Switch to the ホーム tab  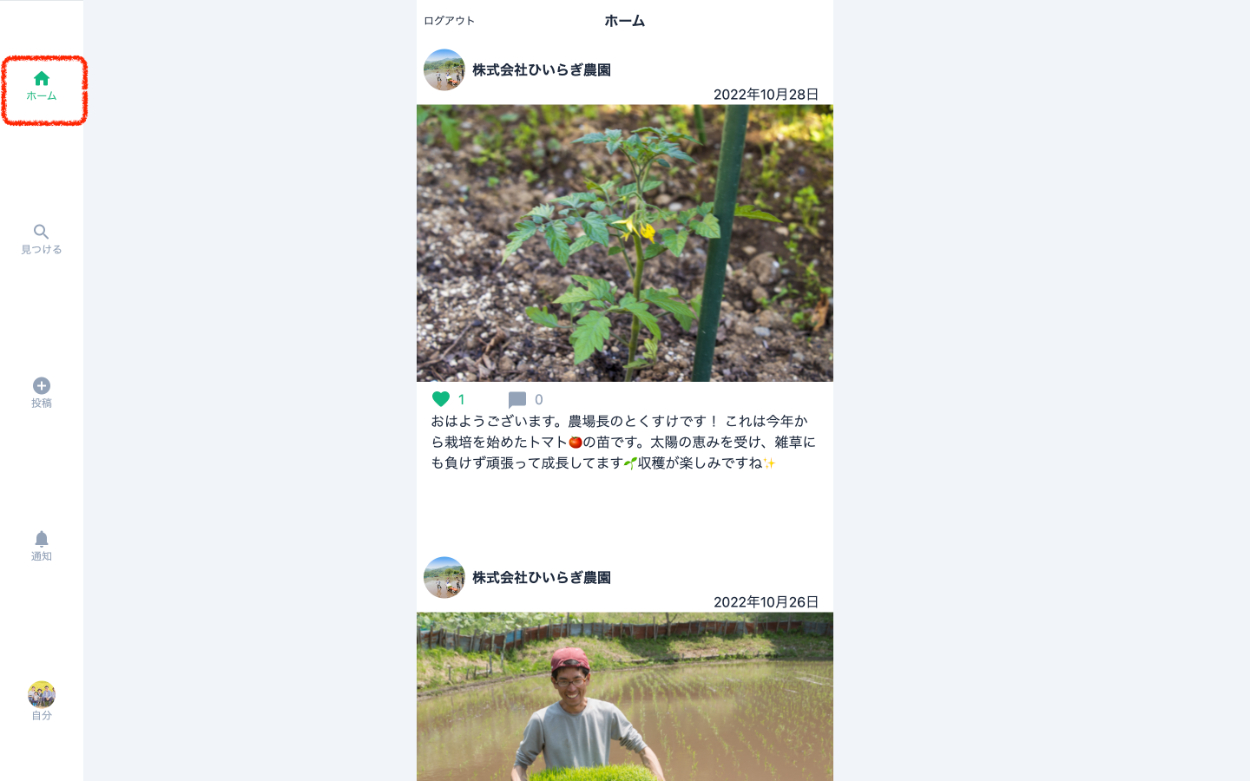[x=42, y=87]
